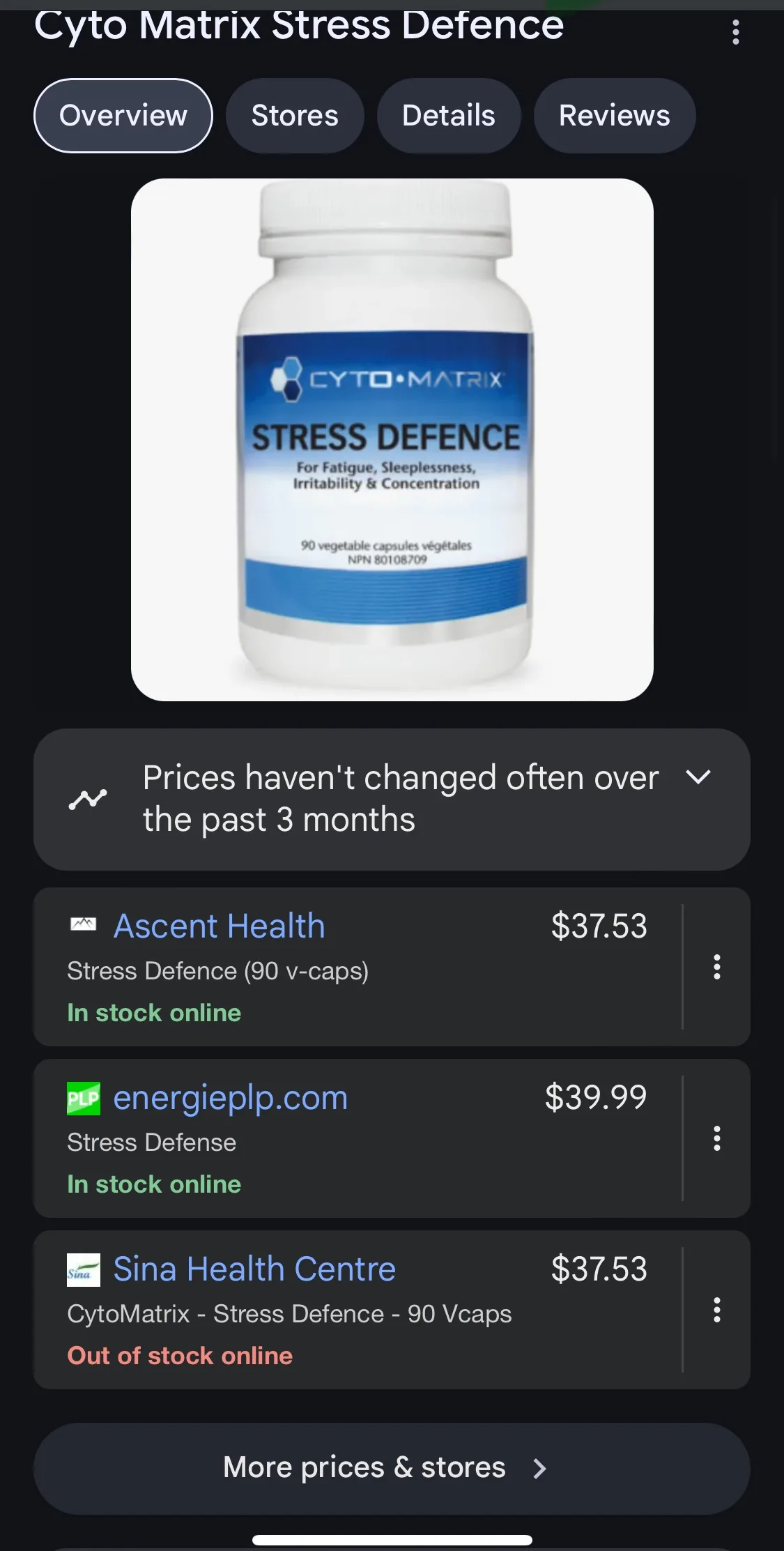
Task: Click the Ascent Health store favicon
Action: pyautogui.click(x=84, y=924)
